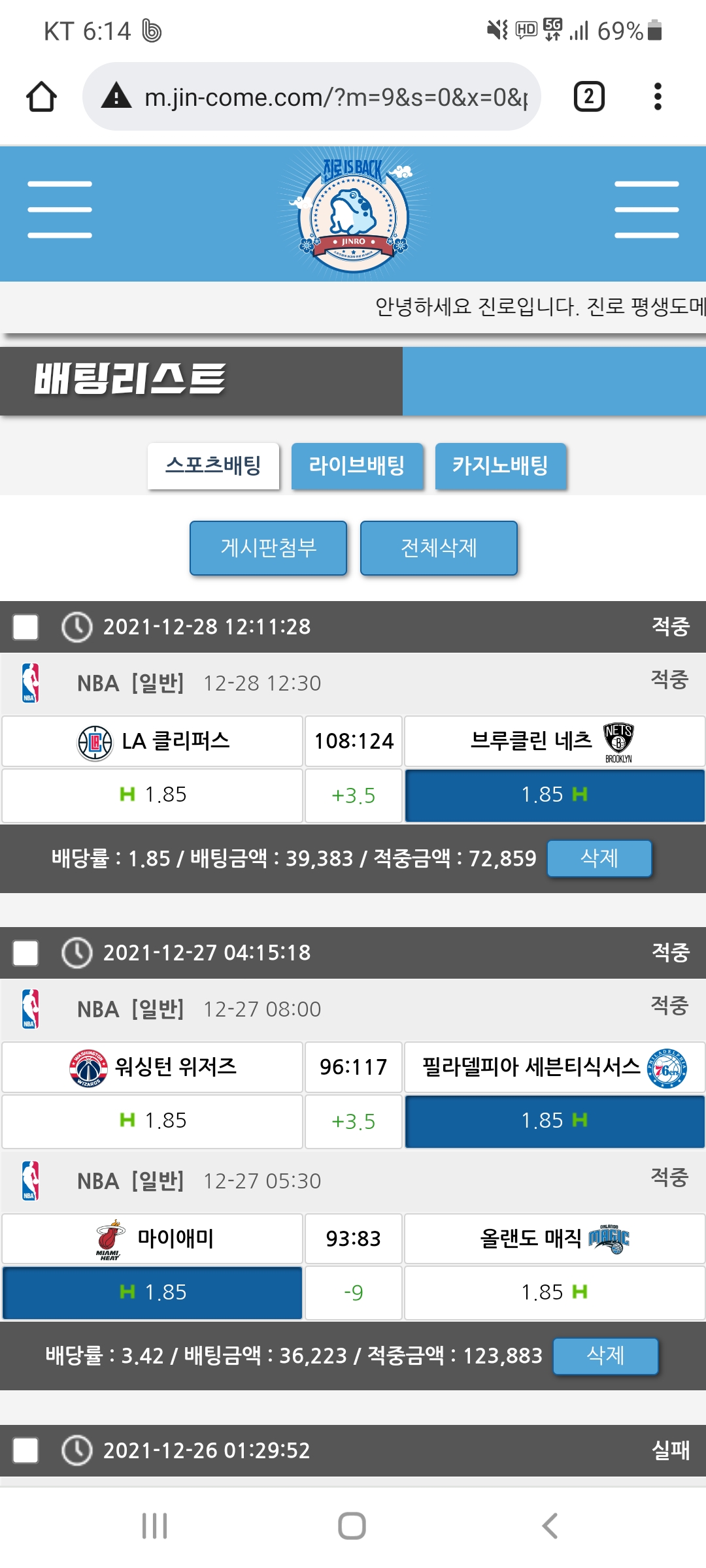
Task: Go to browser home page
Action: pyautogui.click(x=41, y=97)
